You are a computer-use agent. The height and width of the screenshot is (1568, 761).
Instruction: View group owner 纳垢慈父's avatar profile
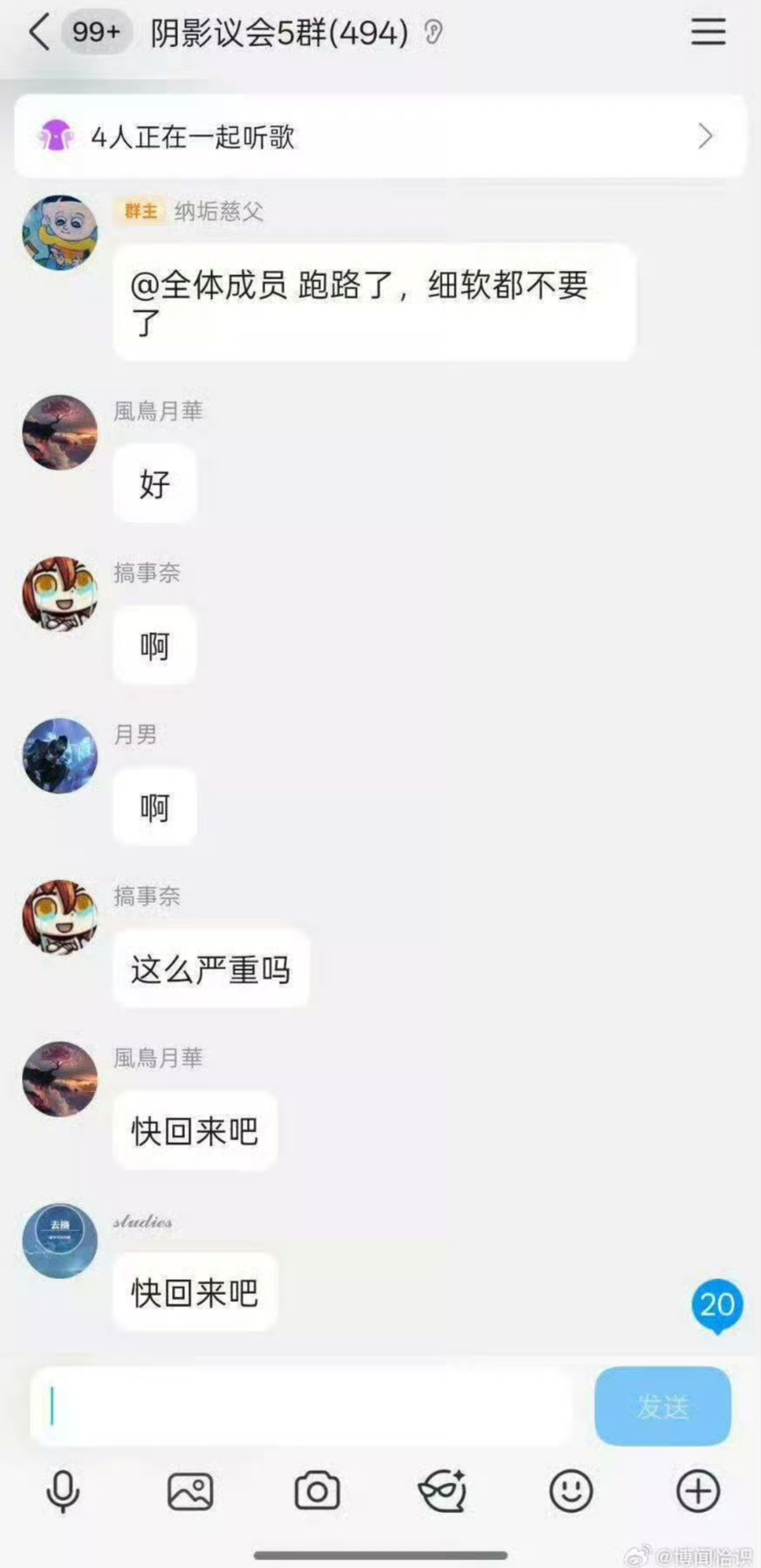point(59,233)
